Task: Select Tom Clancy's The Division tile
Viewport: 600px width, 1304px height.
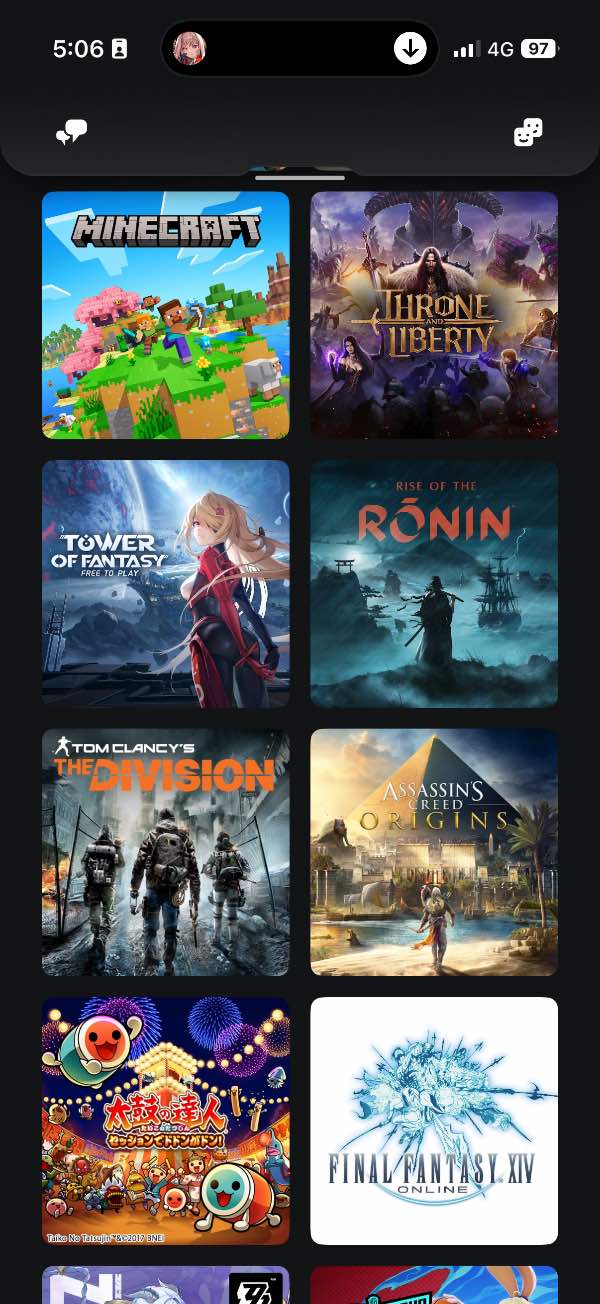Action: 166,852
